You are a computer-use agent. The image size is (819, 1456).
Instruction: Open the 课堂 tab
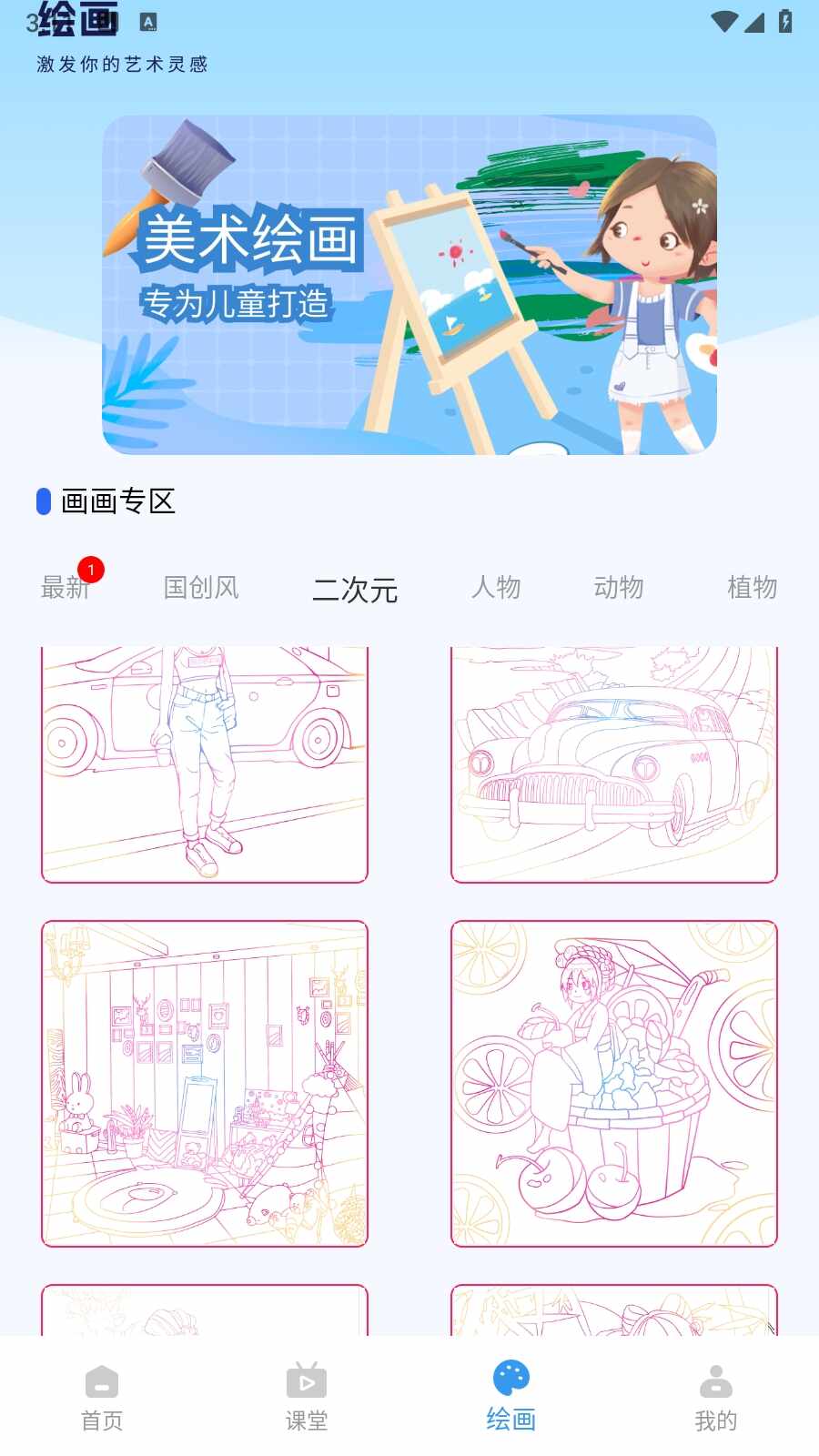tap(307, 1397)
